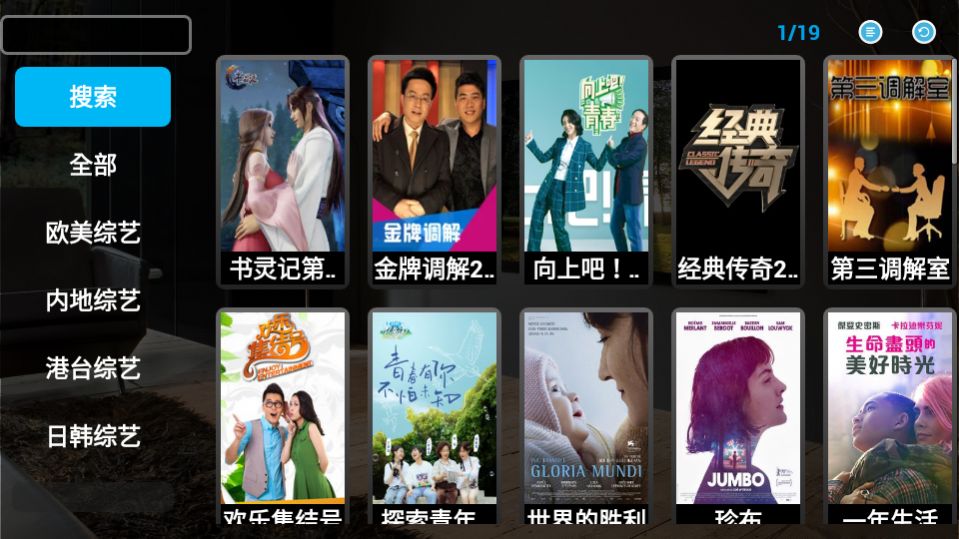Switch to 欧美综艺 category
This screenshot has height=539, width=959.
(x=93, y=233)
